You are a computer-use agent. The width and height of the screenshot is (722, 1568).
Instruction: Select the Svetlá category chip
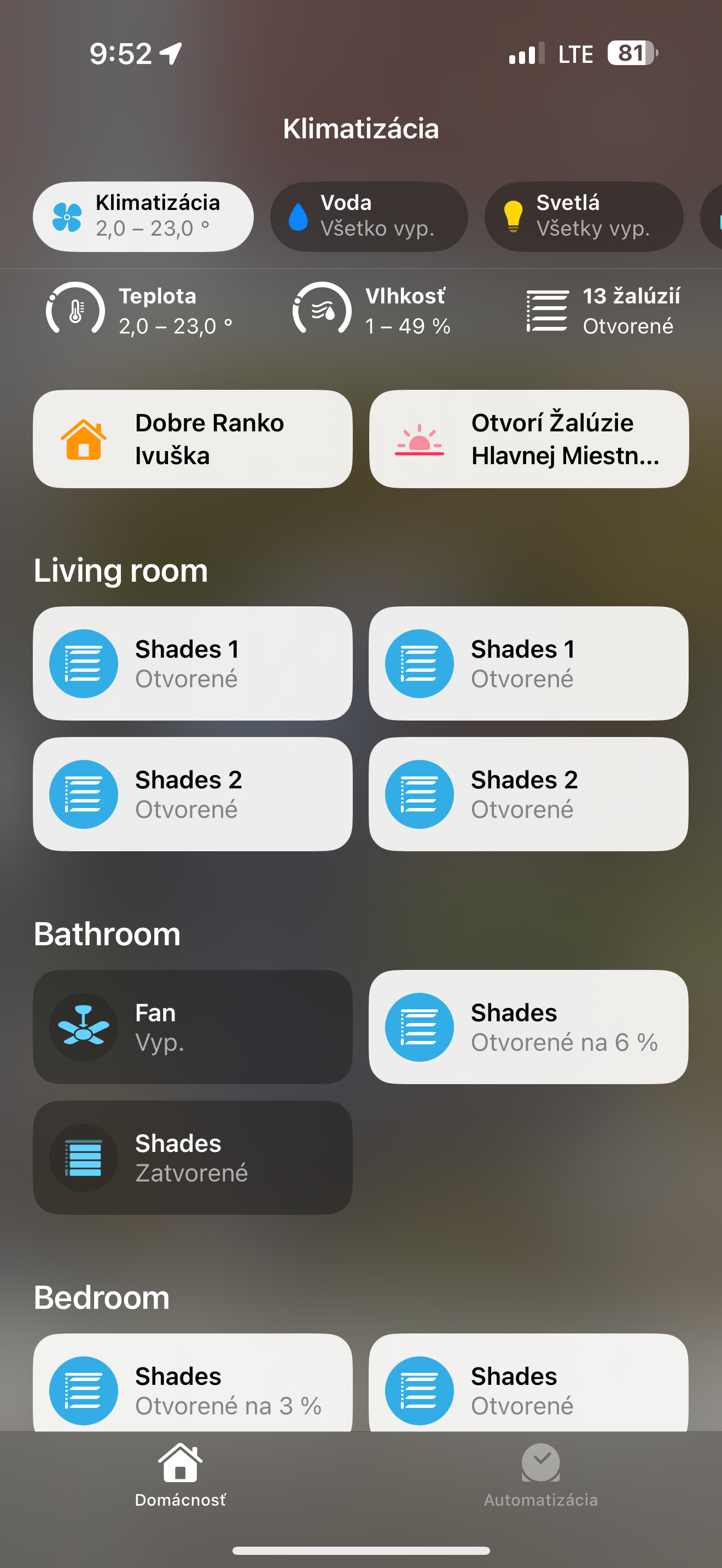pos(583,216)
